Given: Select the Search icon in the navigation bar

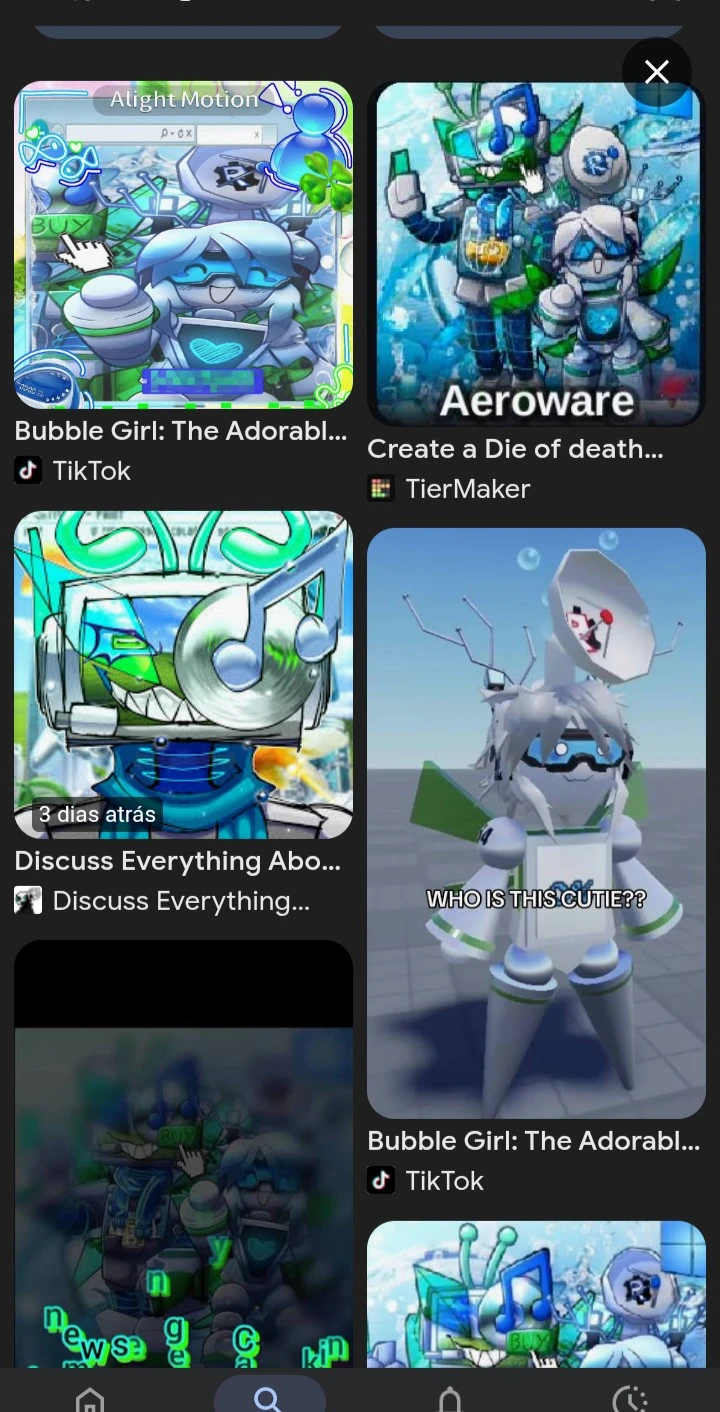Looking at the screenshot, I should (x=266, y=1398).
